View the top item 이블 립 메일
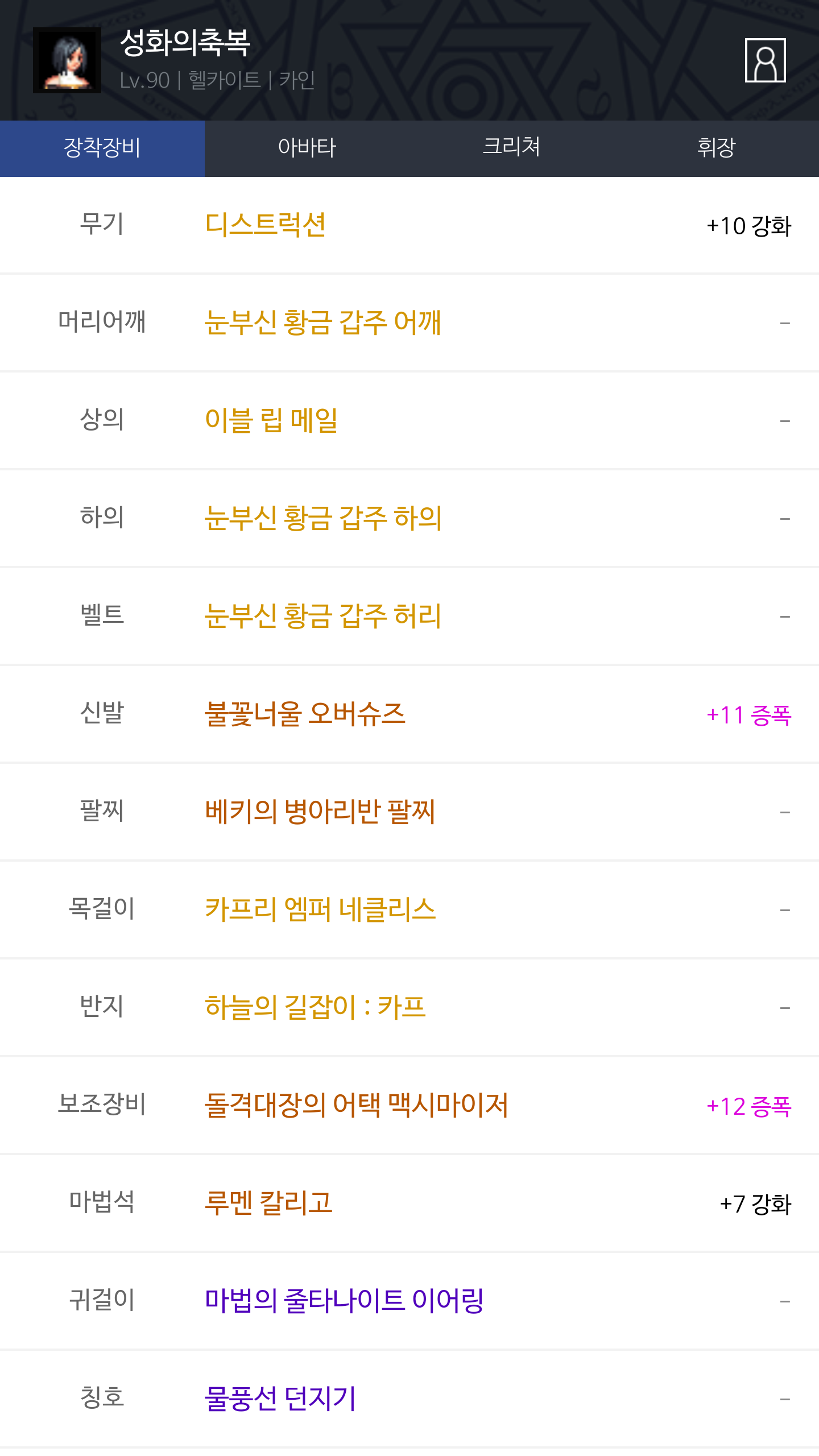 (271, 420)
